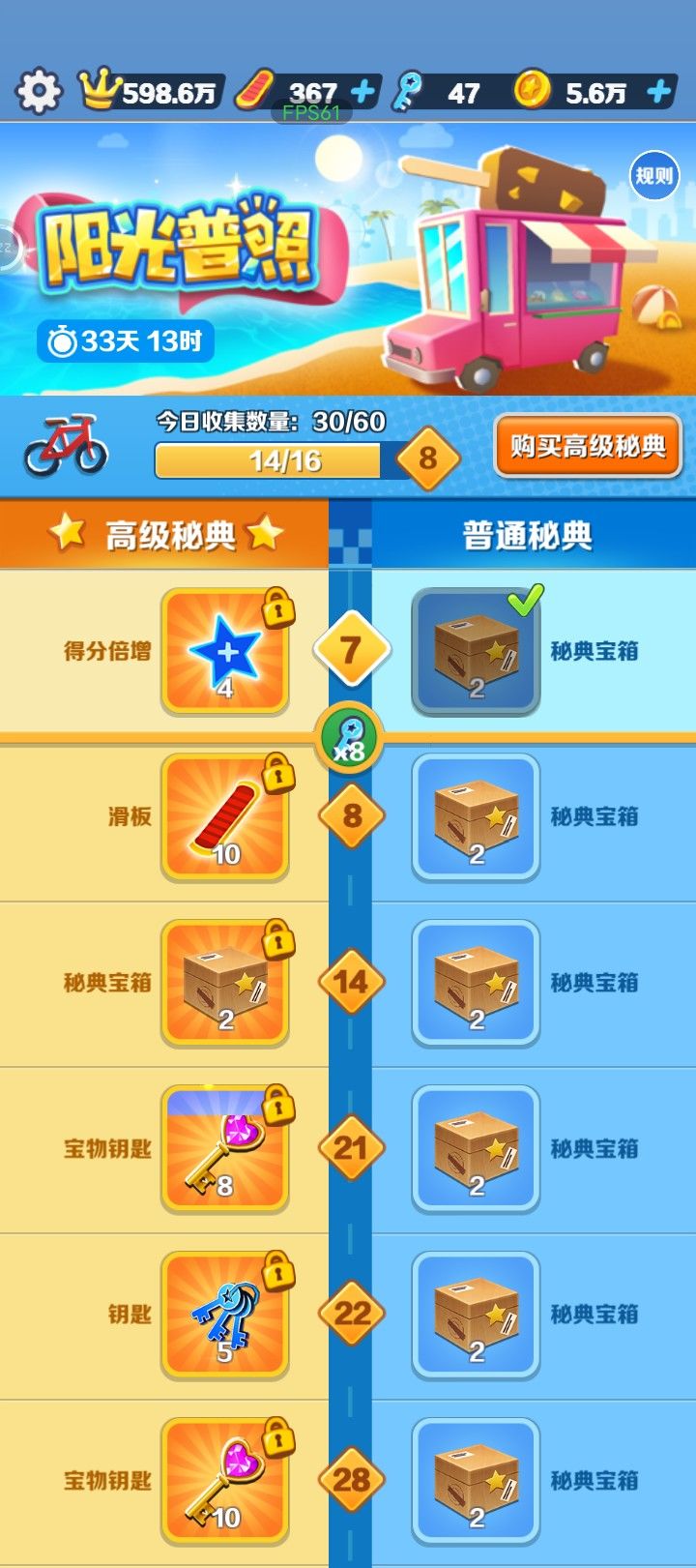Tap locked 宝物钥匙 reward with 8 keys
The width and height of the screenshot is (696, 1568).
point(225,1149)
